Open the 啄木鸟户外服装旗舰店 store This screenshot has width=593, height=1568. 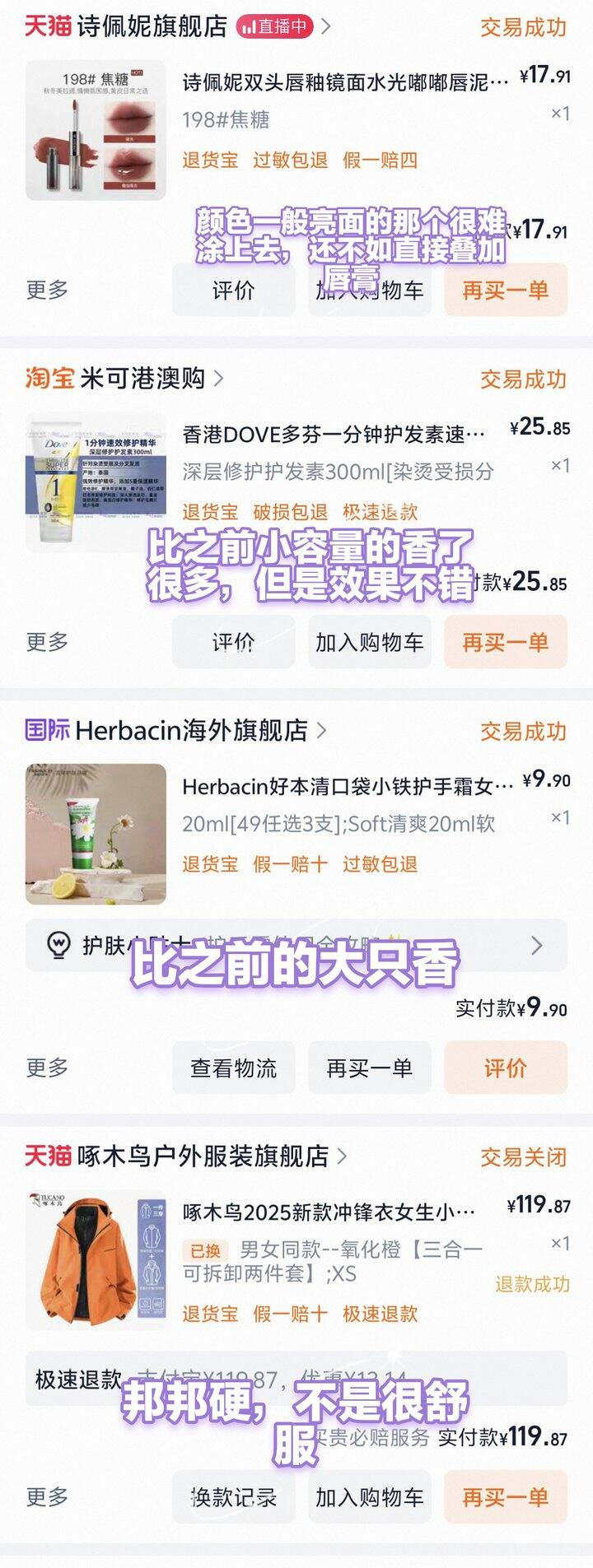pos(203,1156)
